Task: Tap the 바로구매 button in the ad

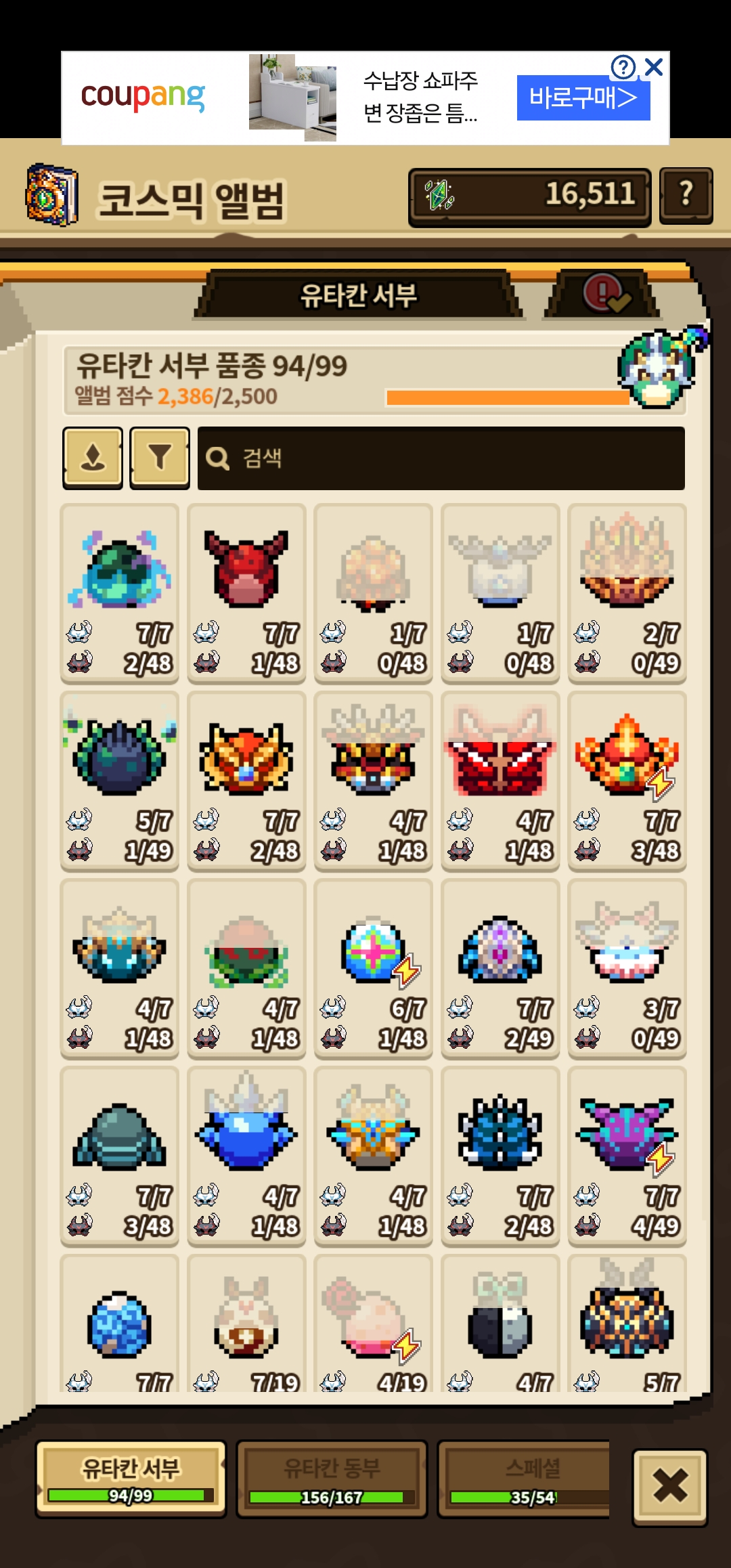Action: coord(583,98)
